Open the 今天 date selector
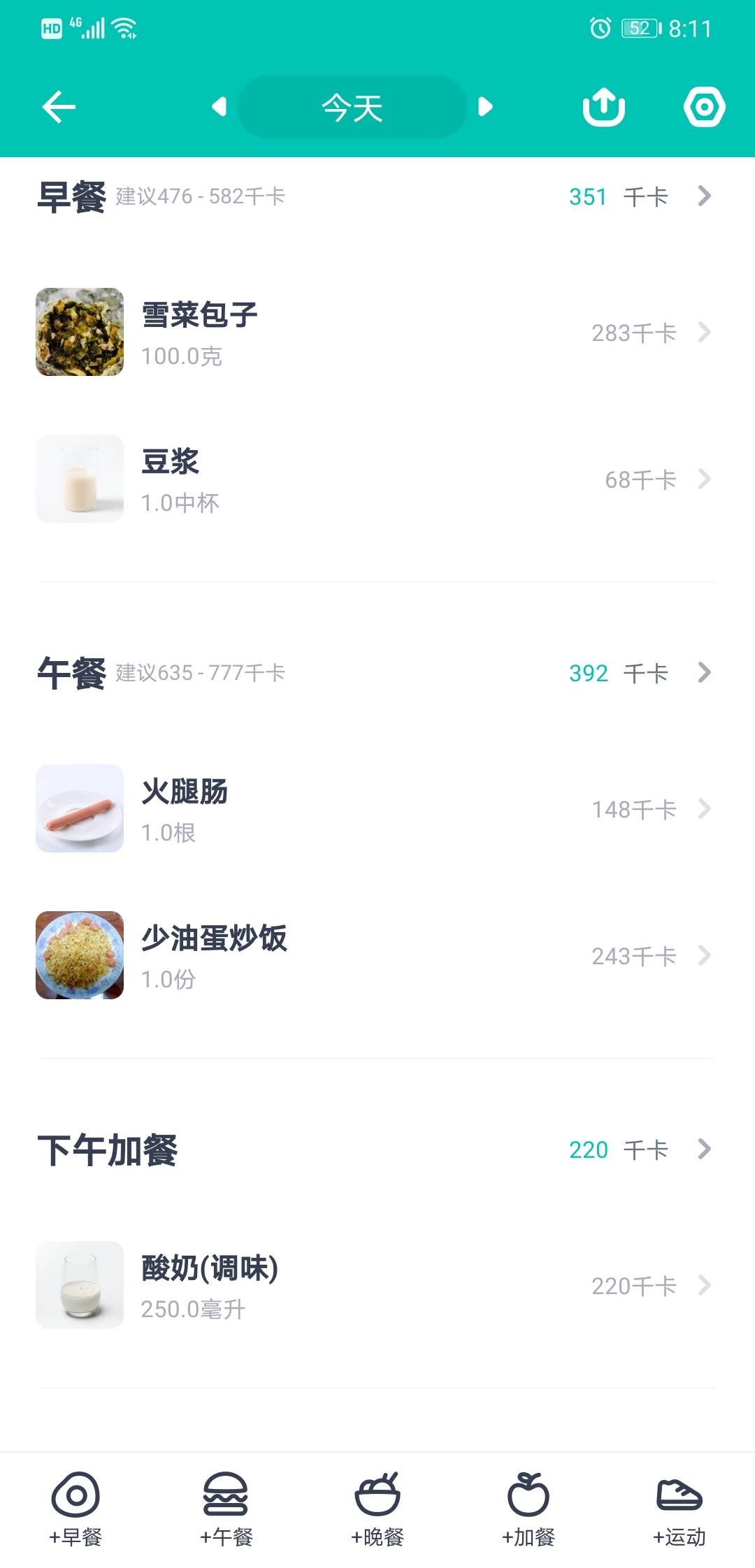Image resolution: width=755 pixels, height=1568 pixels. pos(352,107)
